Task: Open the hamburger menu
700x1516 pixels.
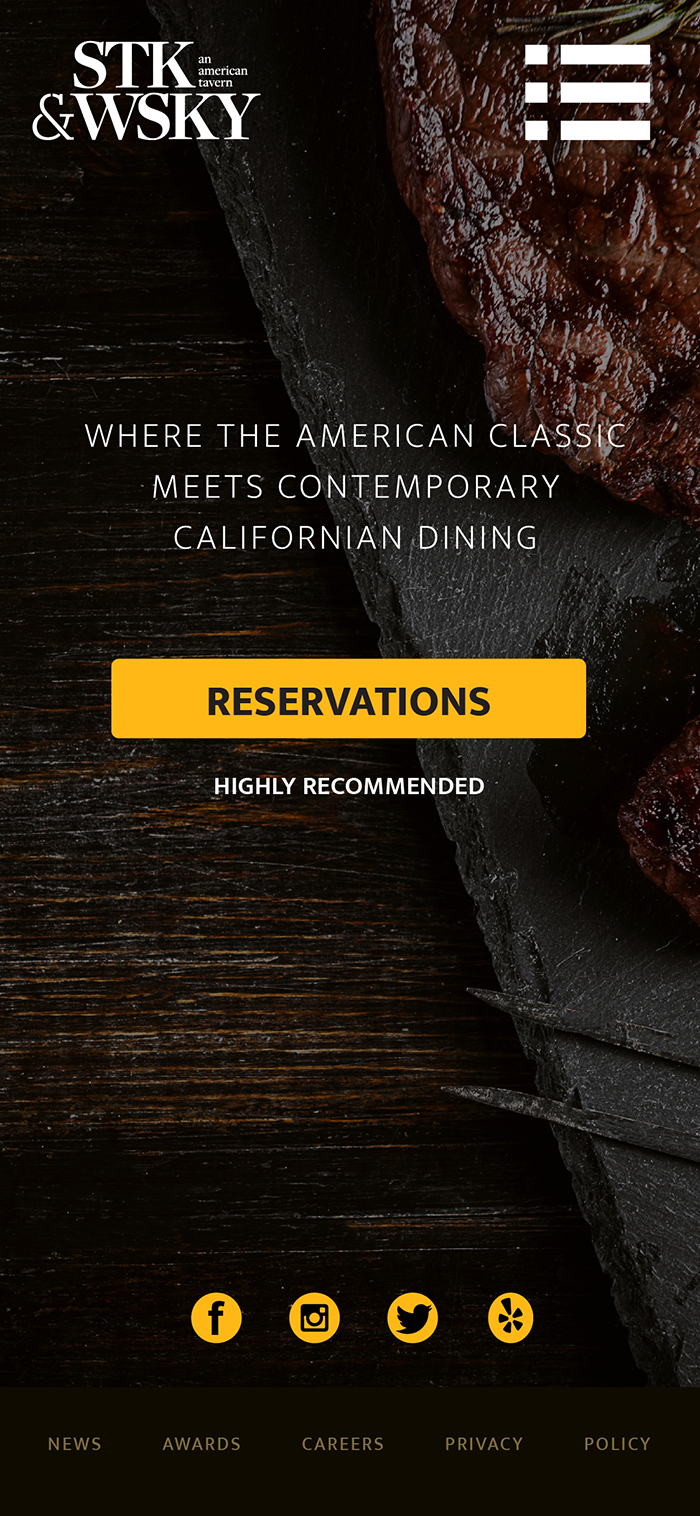Action: [588, 92]
